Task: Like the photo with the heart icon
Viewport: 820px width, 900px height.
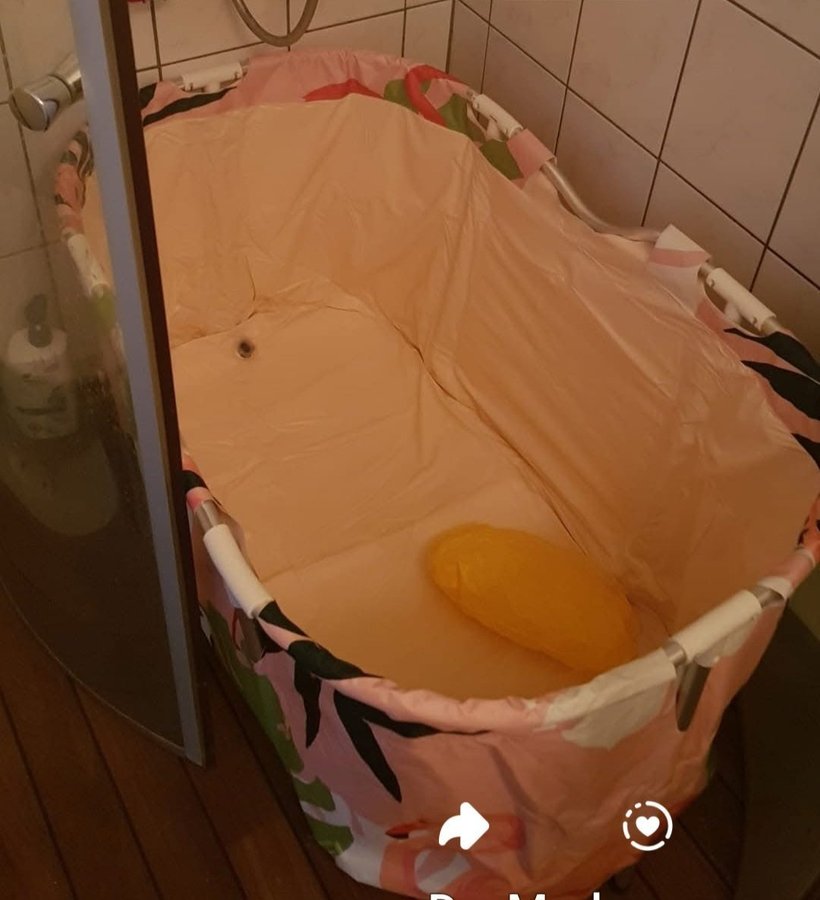Action: [x=647, y=826]
